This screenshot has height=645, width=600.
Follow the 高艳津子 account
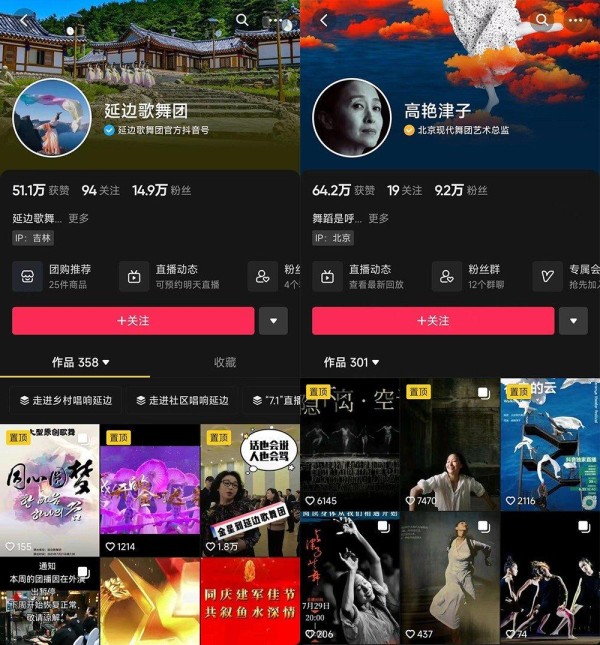pyautogui.click(x=433, y=320)
